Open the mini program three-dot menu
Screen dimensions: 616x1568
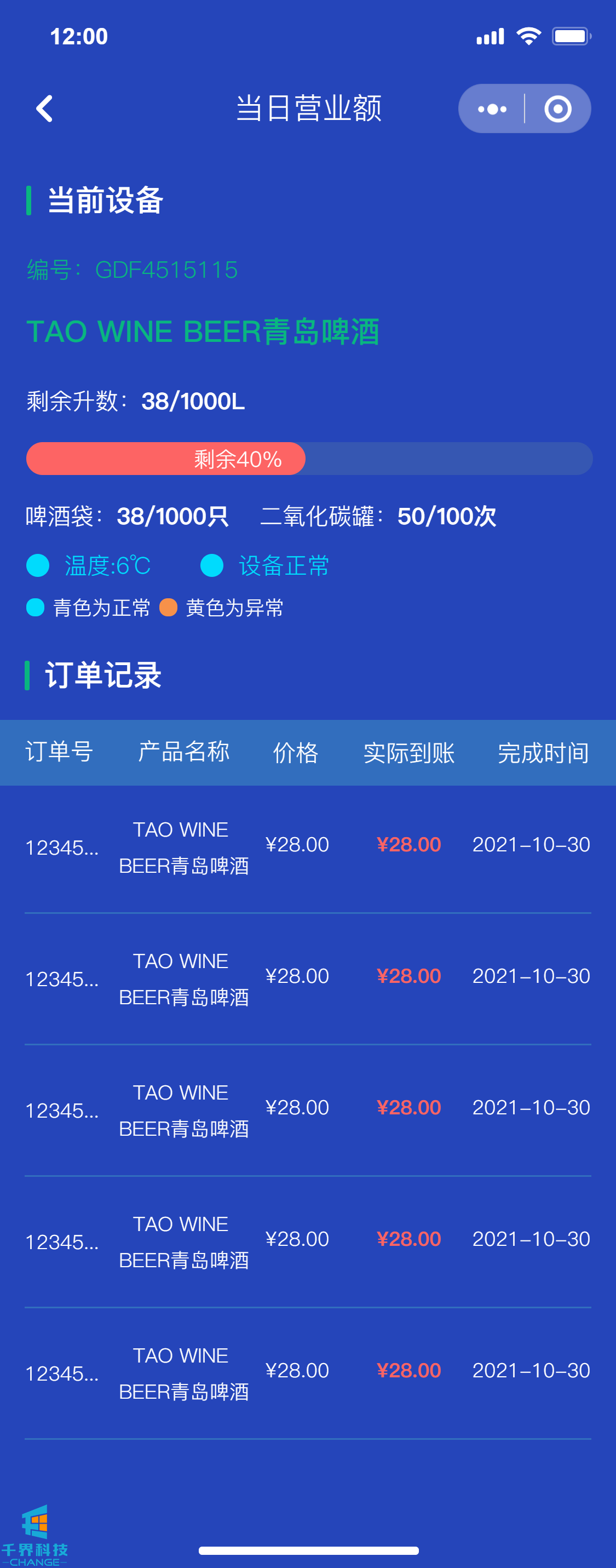pos(492,109)
